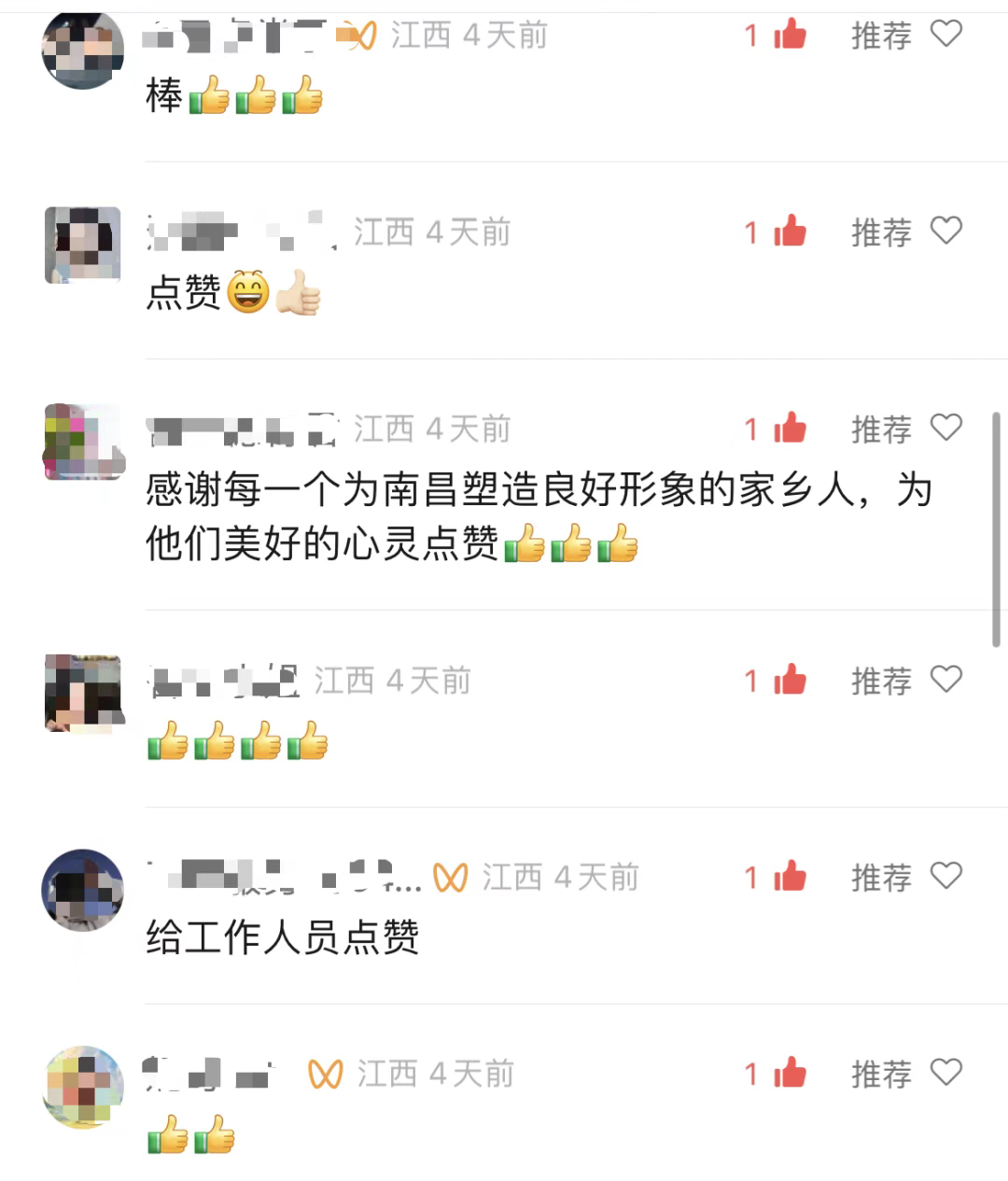Like the 点赞 comment with the smiley emoji
The height and width of the screenshot is (1181, 1008).
point(789,232)
